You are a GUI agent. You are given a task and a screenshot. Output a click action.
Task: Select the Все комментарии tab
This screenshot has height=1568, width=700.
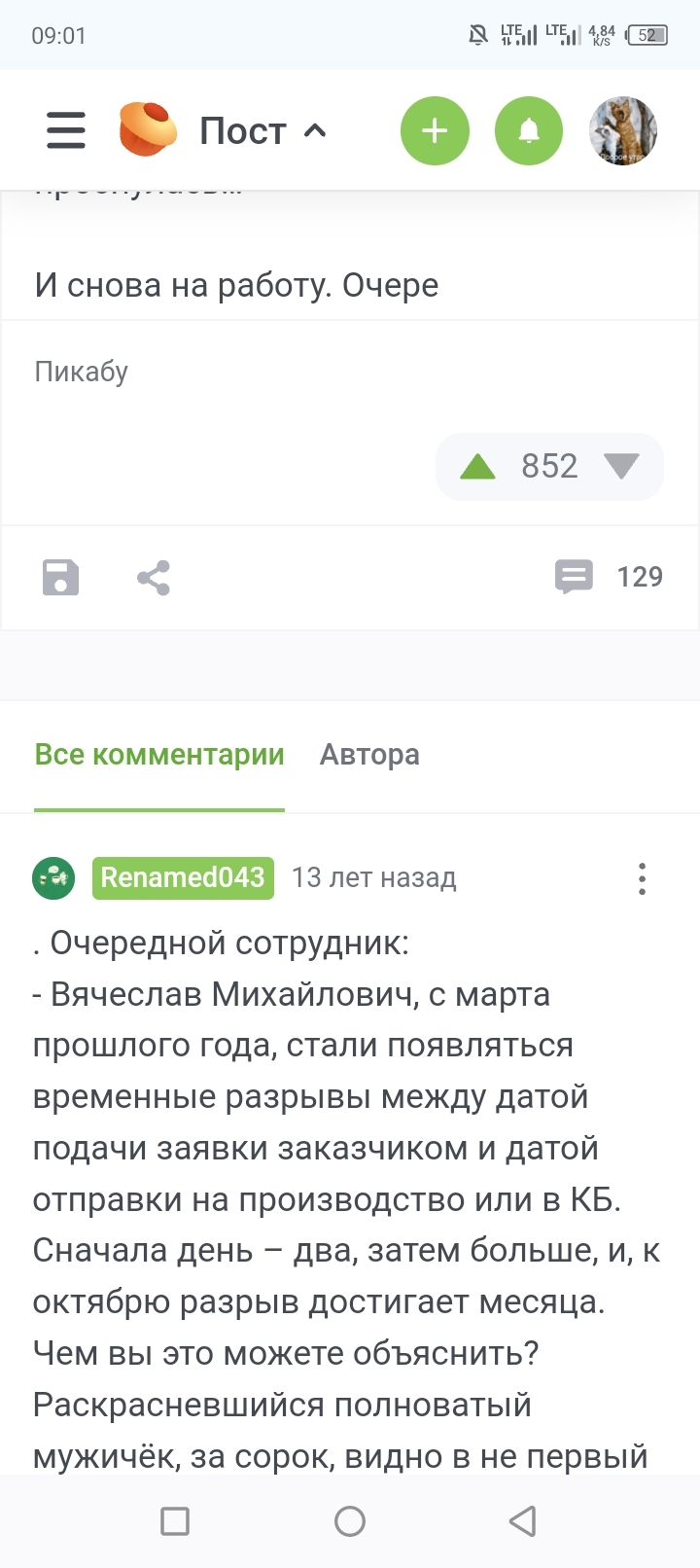pos(159,755)
